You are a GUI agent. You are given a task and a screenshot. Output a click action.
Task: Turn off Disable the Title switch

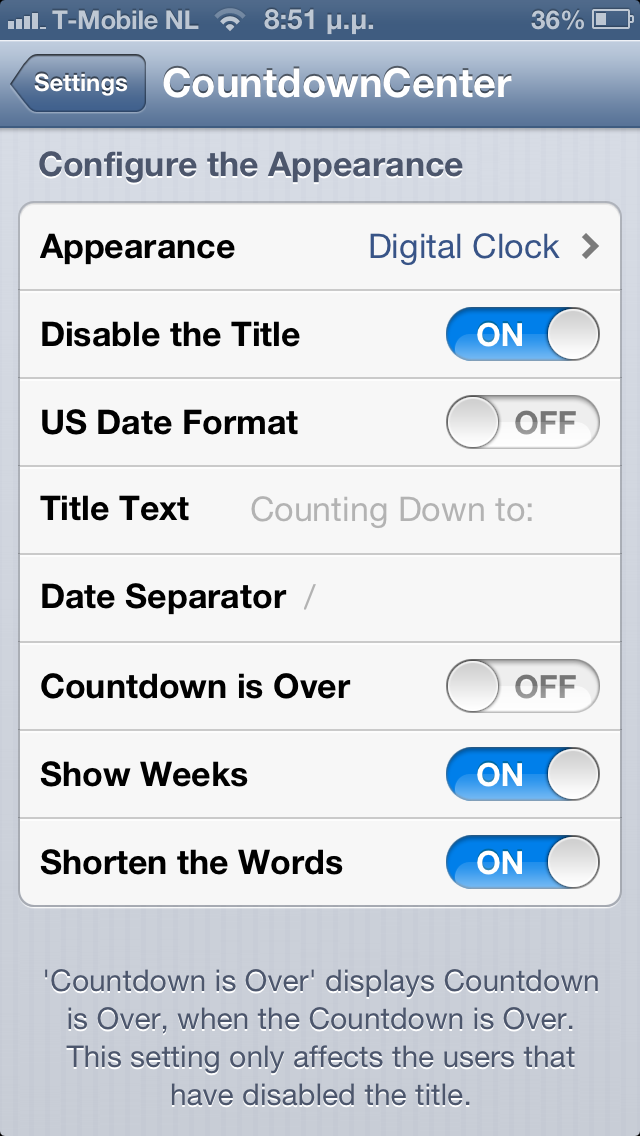click(522, 335)
